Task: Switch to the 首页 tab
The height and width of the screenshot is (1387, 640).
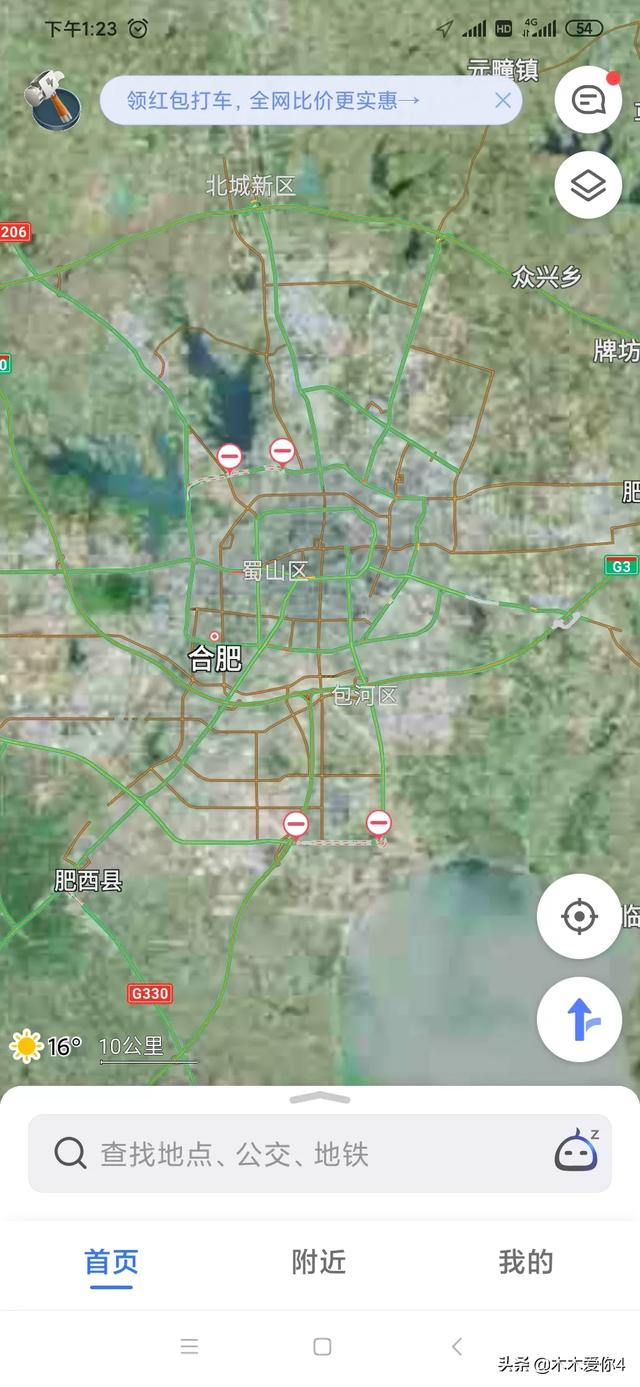Action: 111,1262
